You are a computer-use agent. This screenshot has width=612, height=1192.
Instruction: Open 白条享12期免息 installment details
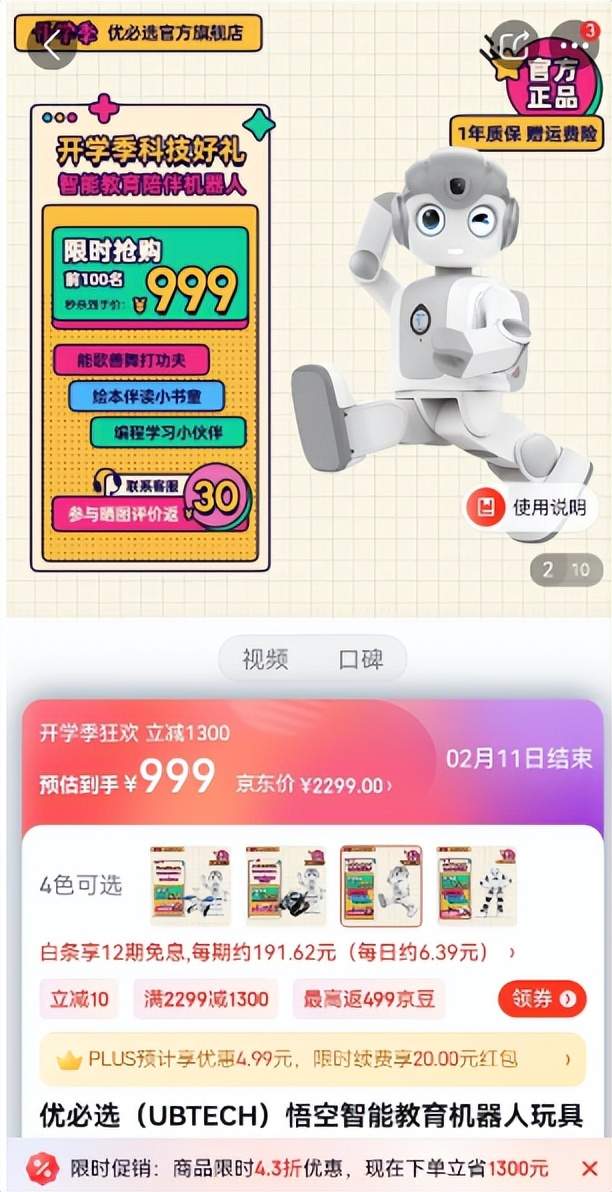click(x=275, y=953)
